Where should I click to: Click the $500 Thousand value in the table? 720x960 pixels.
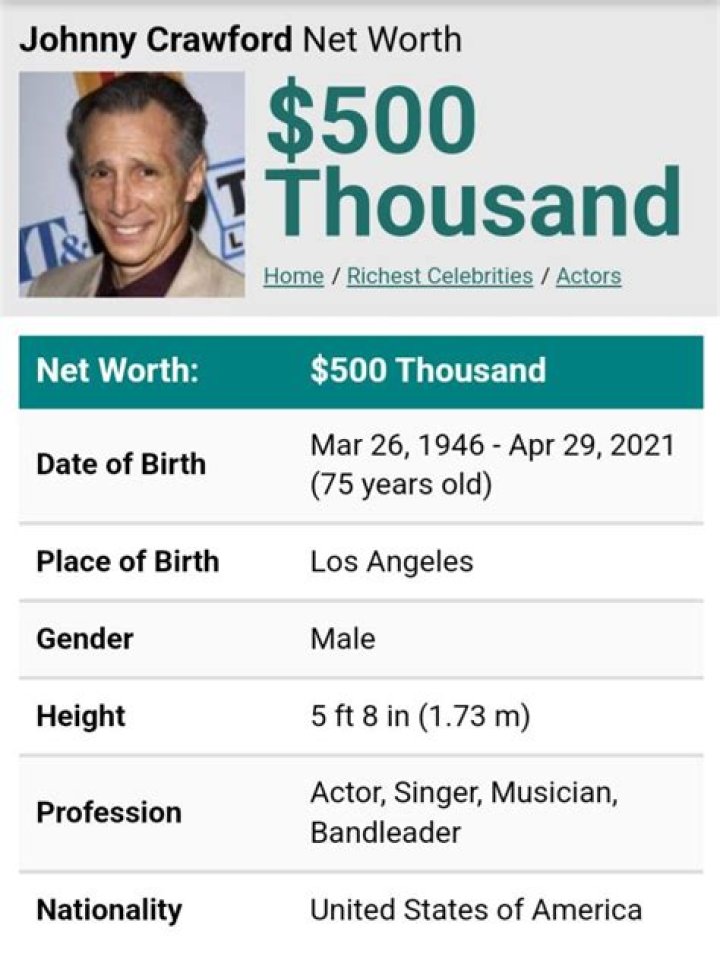430,370
